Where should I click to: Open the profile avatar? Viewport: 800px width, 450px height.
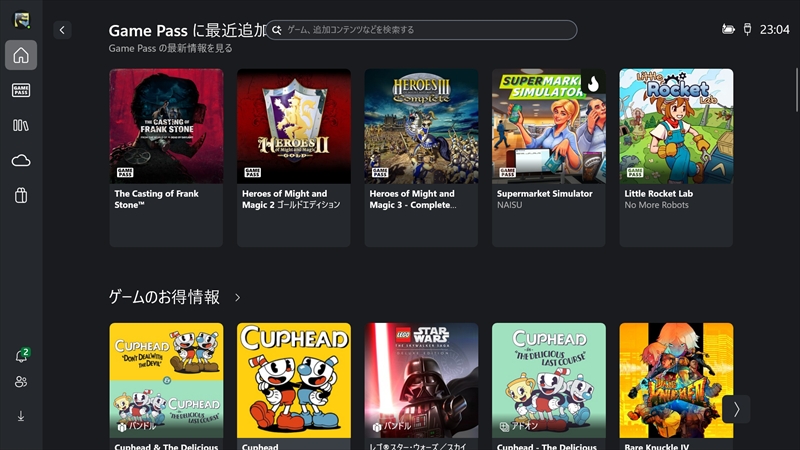[x=21, y=20]
